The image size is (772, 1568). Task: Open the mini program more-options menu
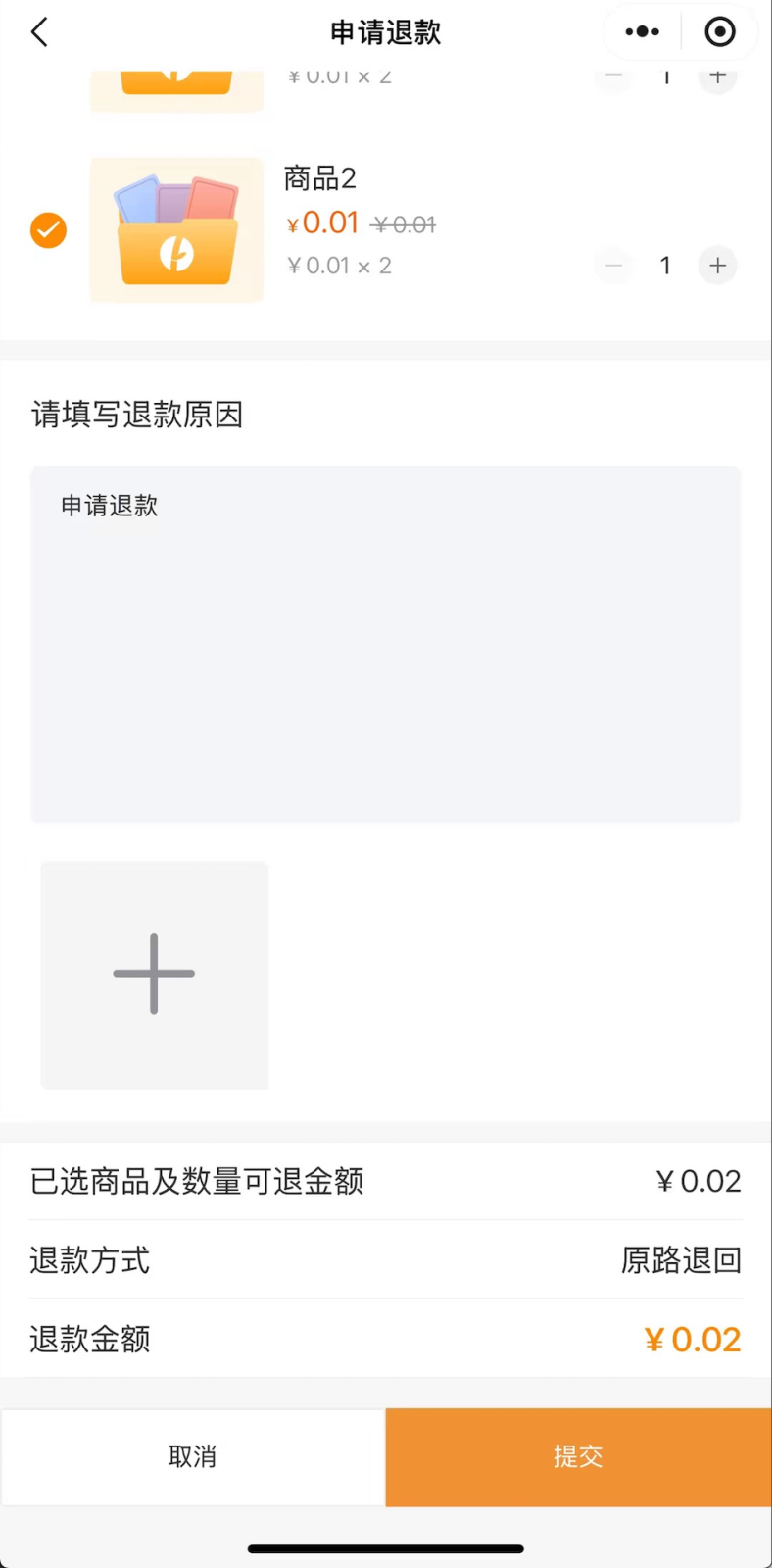coord(642,32)
